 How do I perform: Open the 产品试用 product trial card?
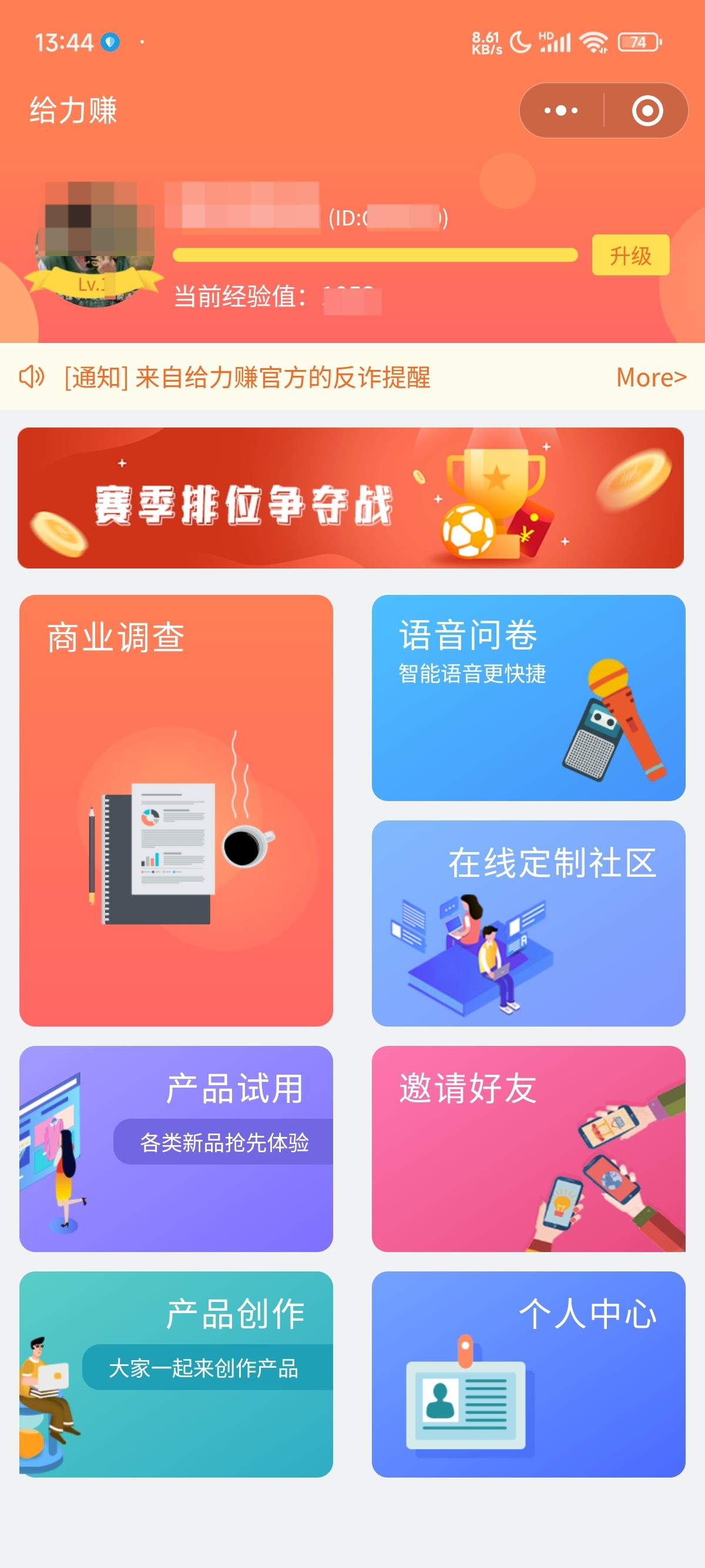point(176,1148)
